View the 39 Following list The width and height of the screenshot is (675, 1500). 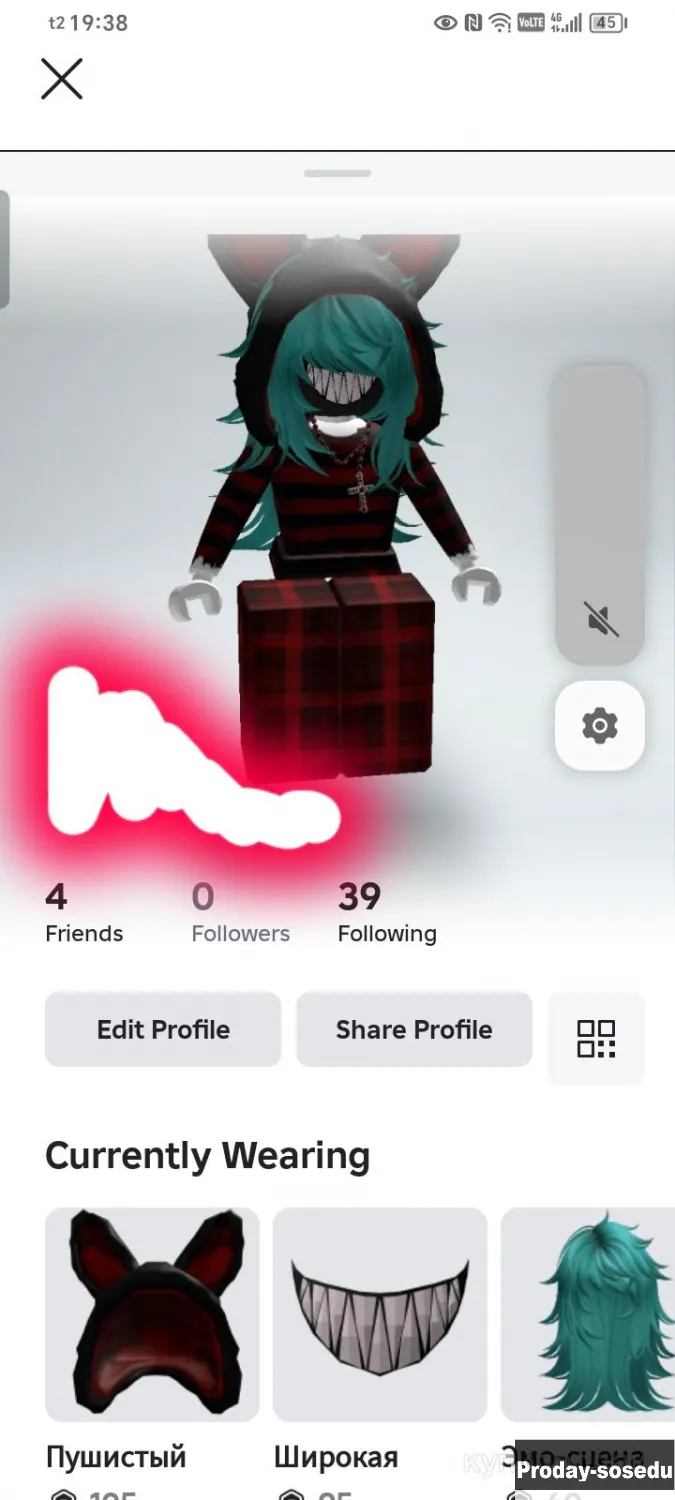(387, 913)
